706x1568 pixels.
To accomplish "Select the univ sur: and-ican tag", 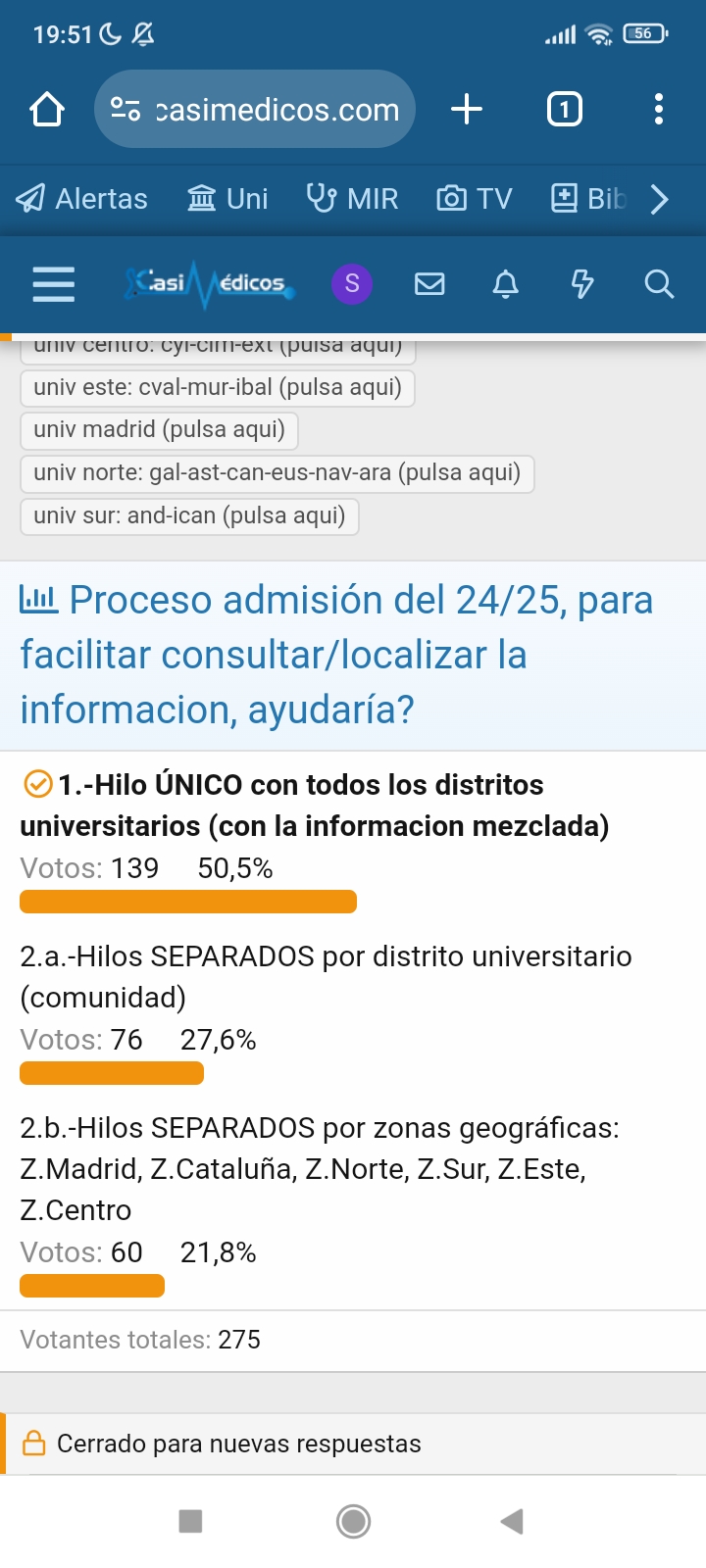I will [x=190, y=515].
